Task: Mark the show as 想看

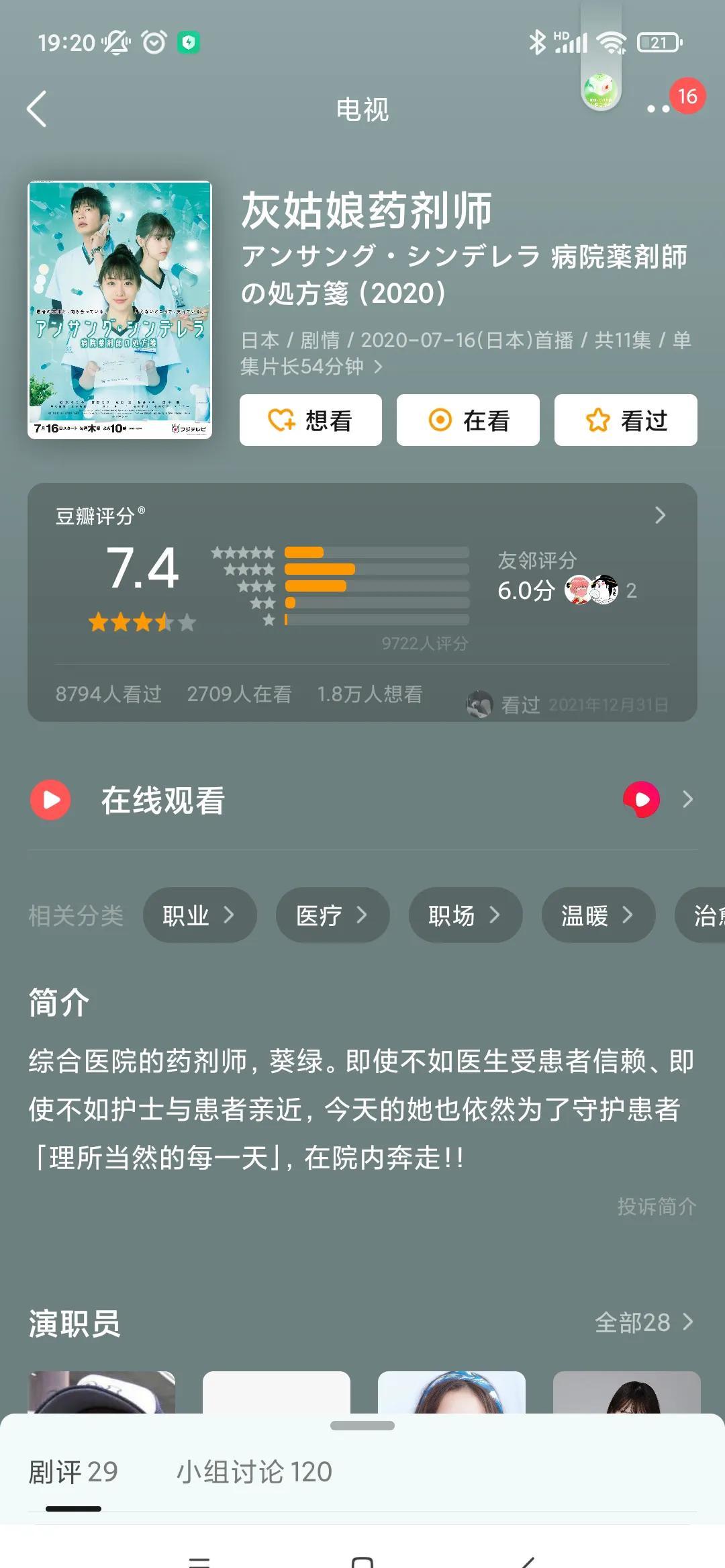Action: pyautogui.click(x=311, y=420)
